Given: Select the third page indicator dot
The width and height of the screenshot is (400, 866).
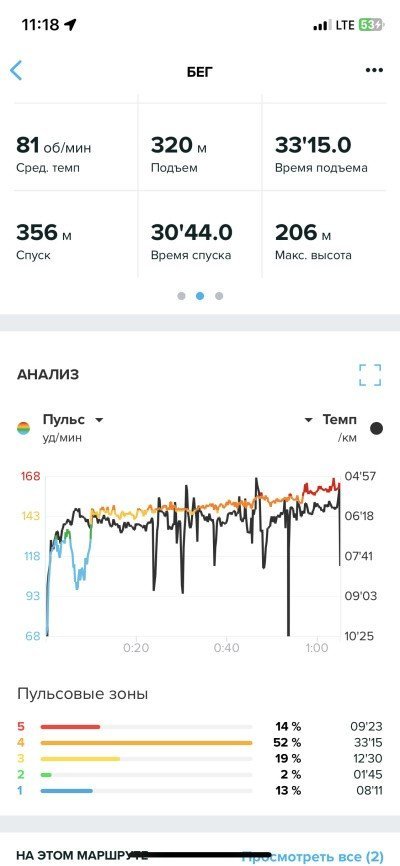Looking at the screenshot, I should [x=219, y=296].
